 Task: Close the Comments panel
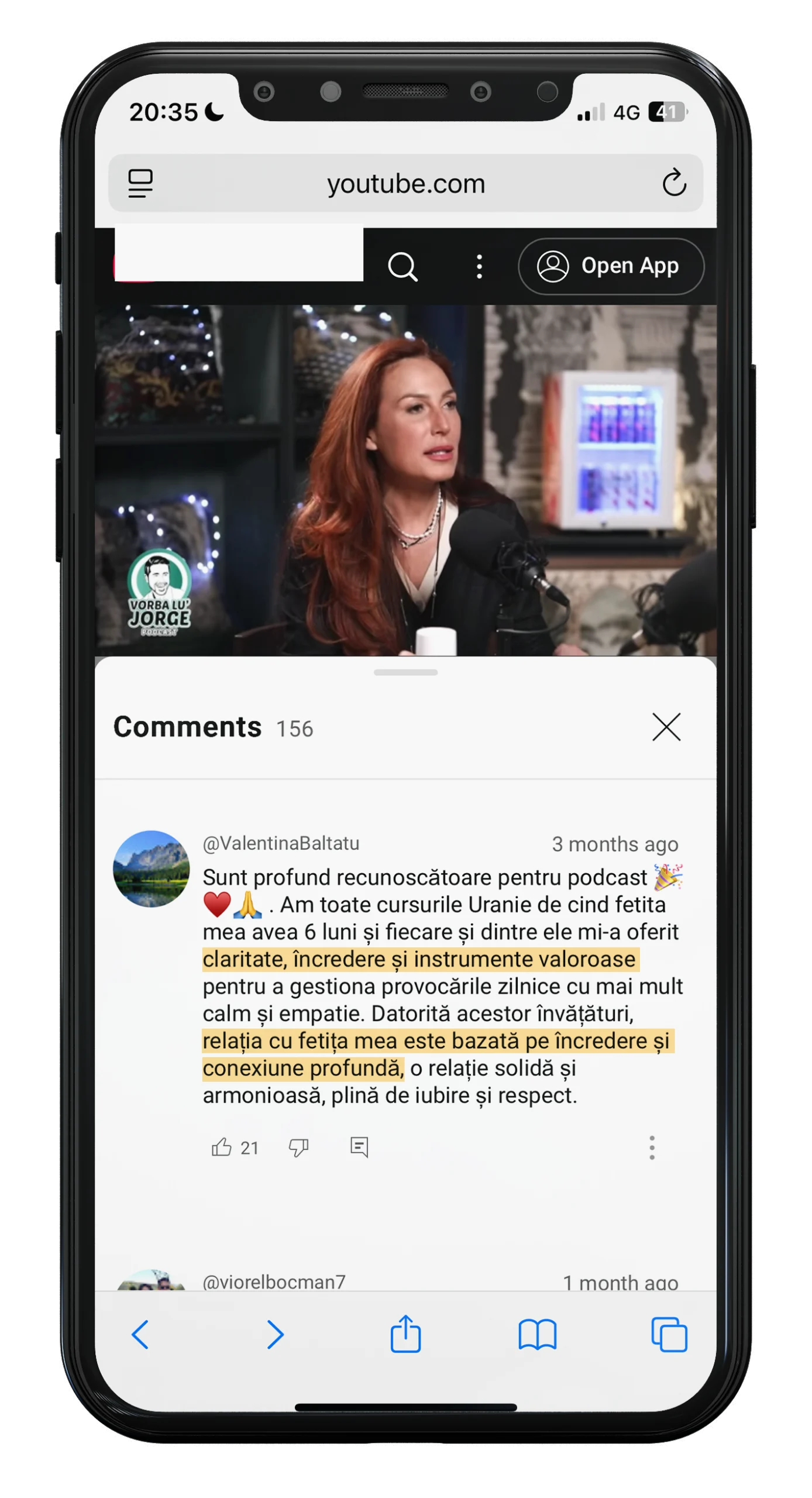click(x=666, y=727)
